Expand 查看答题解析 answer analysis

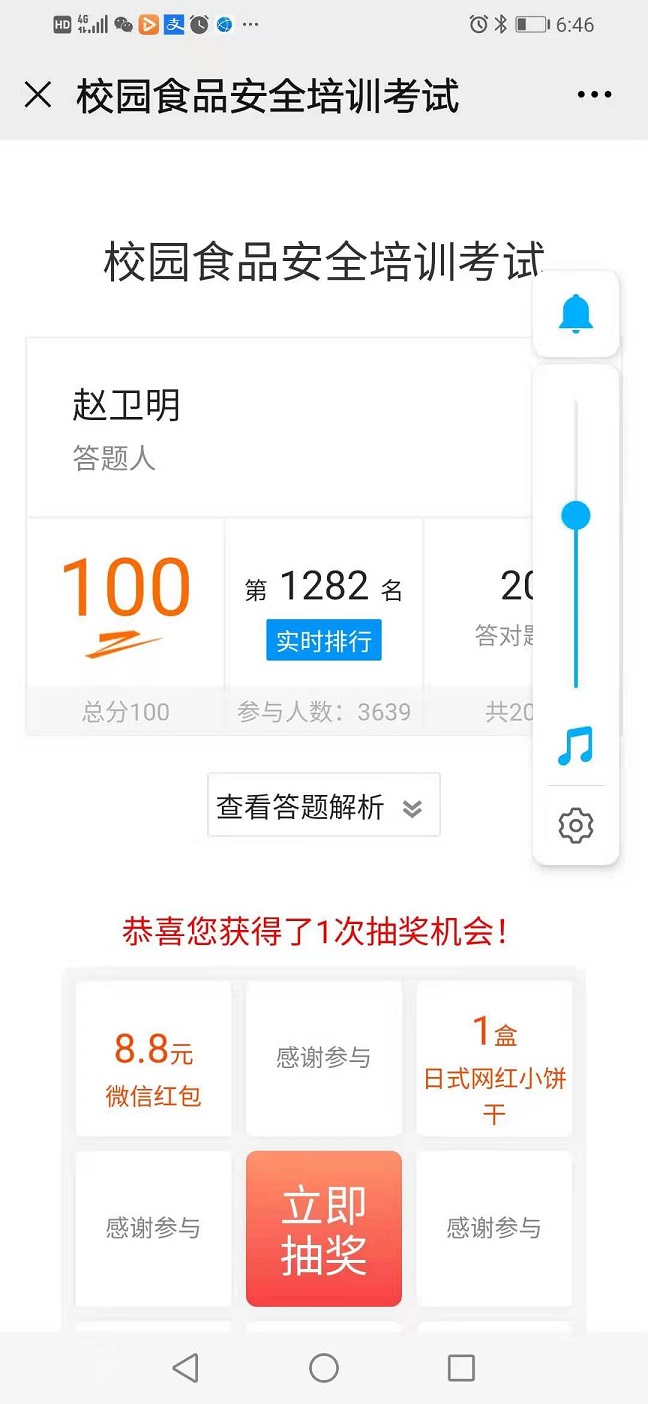pyautogui.click(x=323, y=807)
